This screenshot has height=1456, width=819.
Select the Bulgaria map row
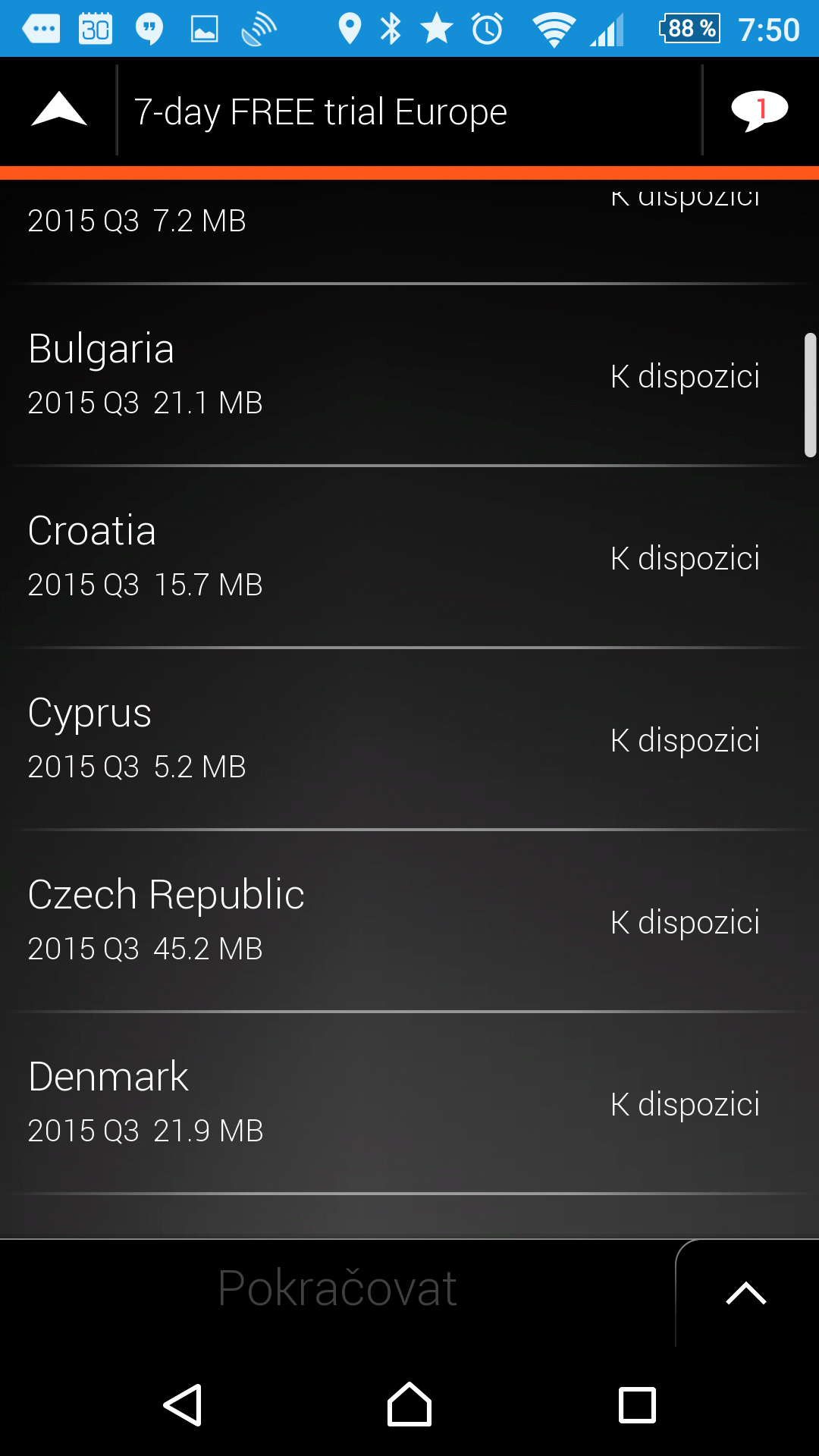(409, 375)
